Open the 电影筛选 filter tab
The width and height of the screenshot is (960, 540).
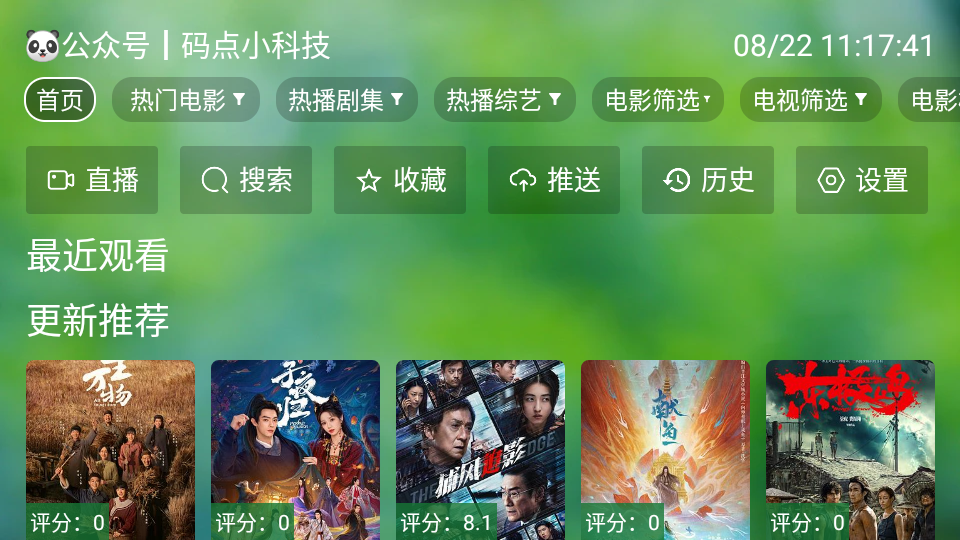(x=657, y=100)
